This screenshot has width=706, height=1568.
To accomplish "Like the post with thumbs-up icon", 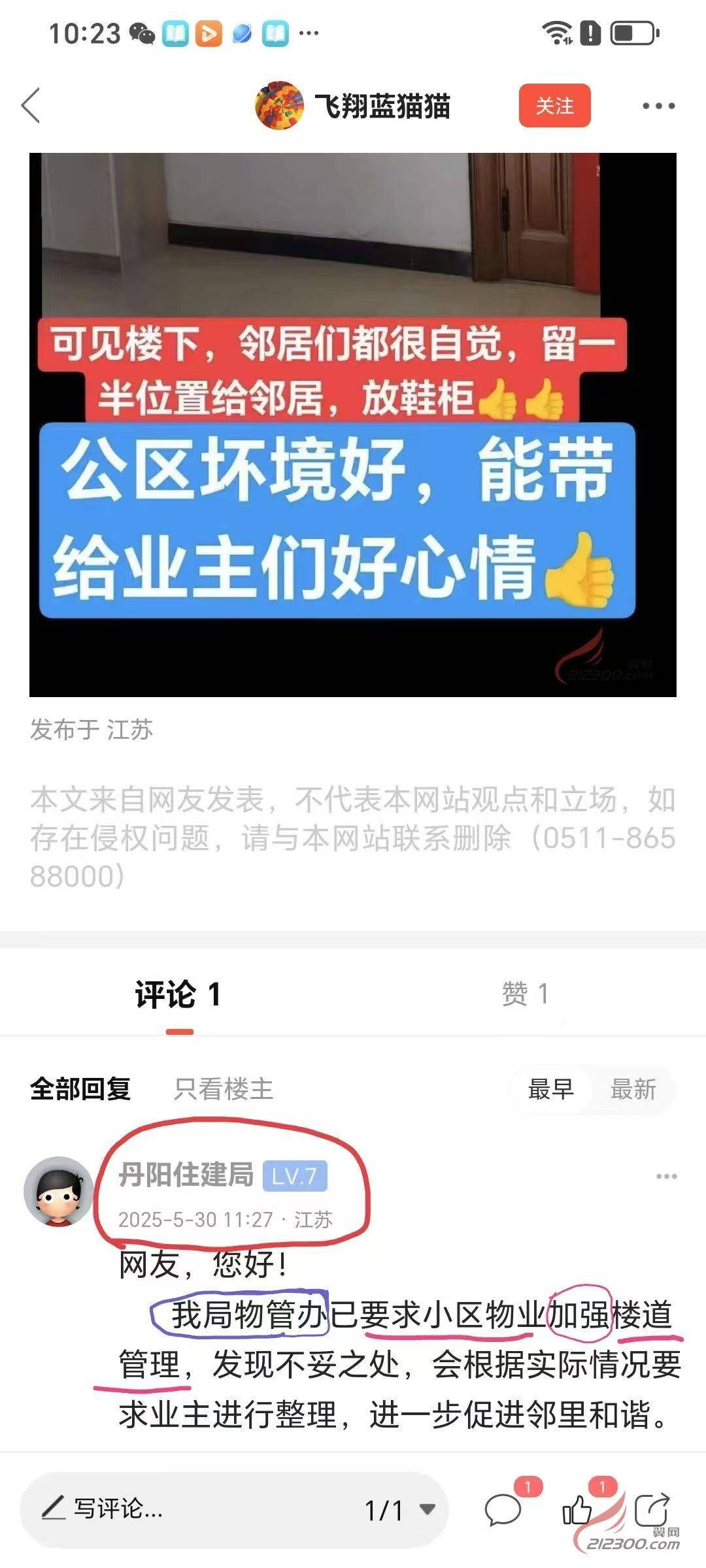I will 577,1510.
